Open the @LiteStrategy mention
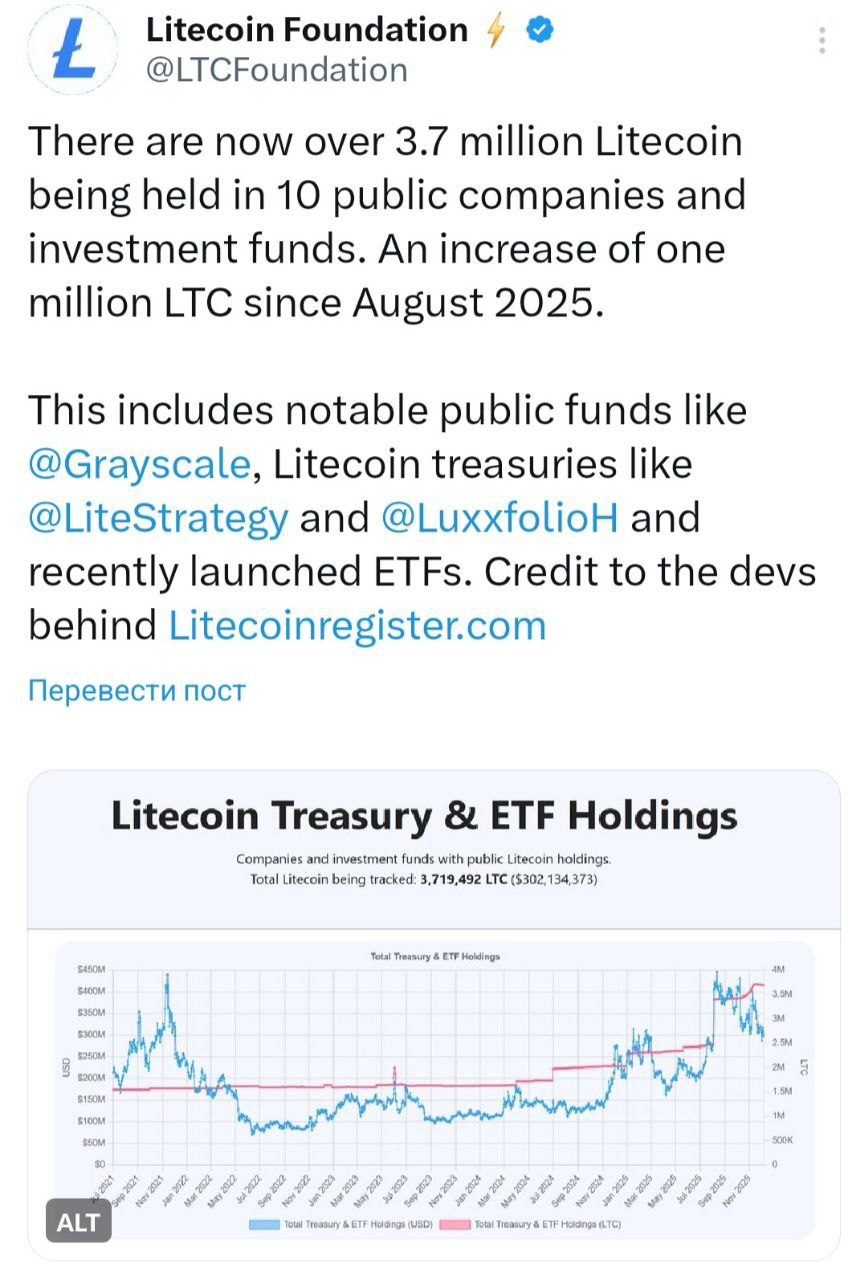Viewport: 867px width, 1280px height. (x=158, y=518)
